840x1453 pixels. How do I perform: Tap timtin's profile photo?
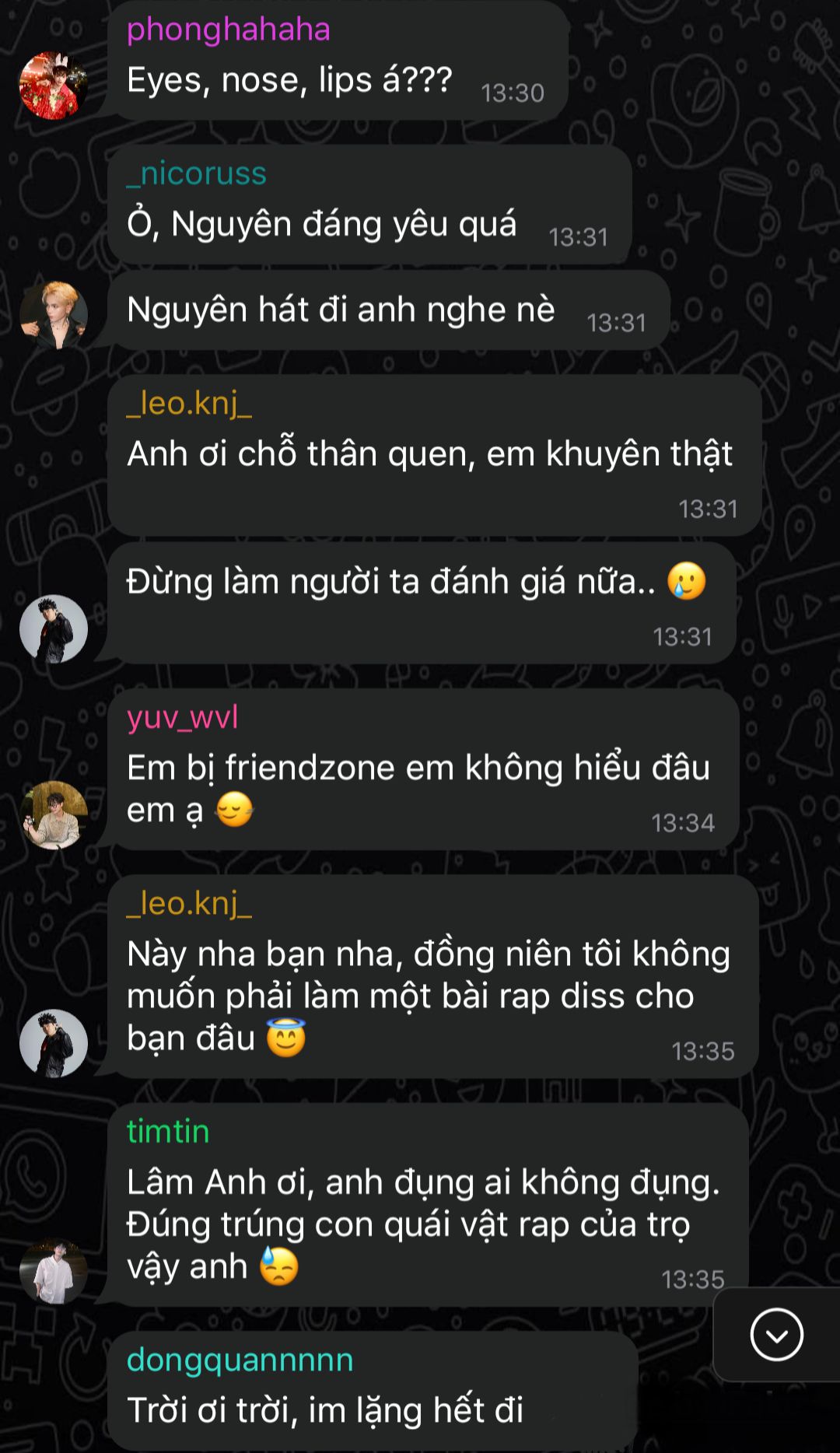click(x=53, y=1270)
